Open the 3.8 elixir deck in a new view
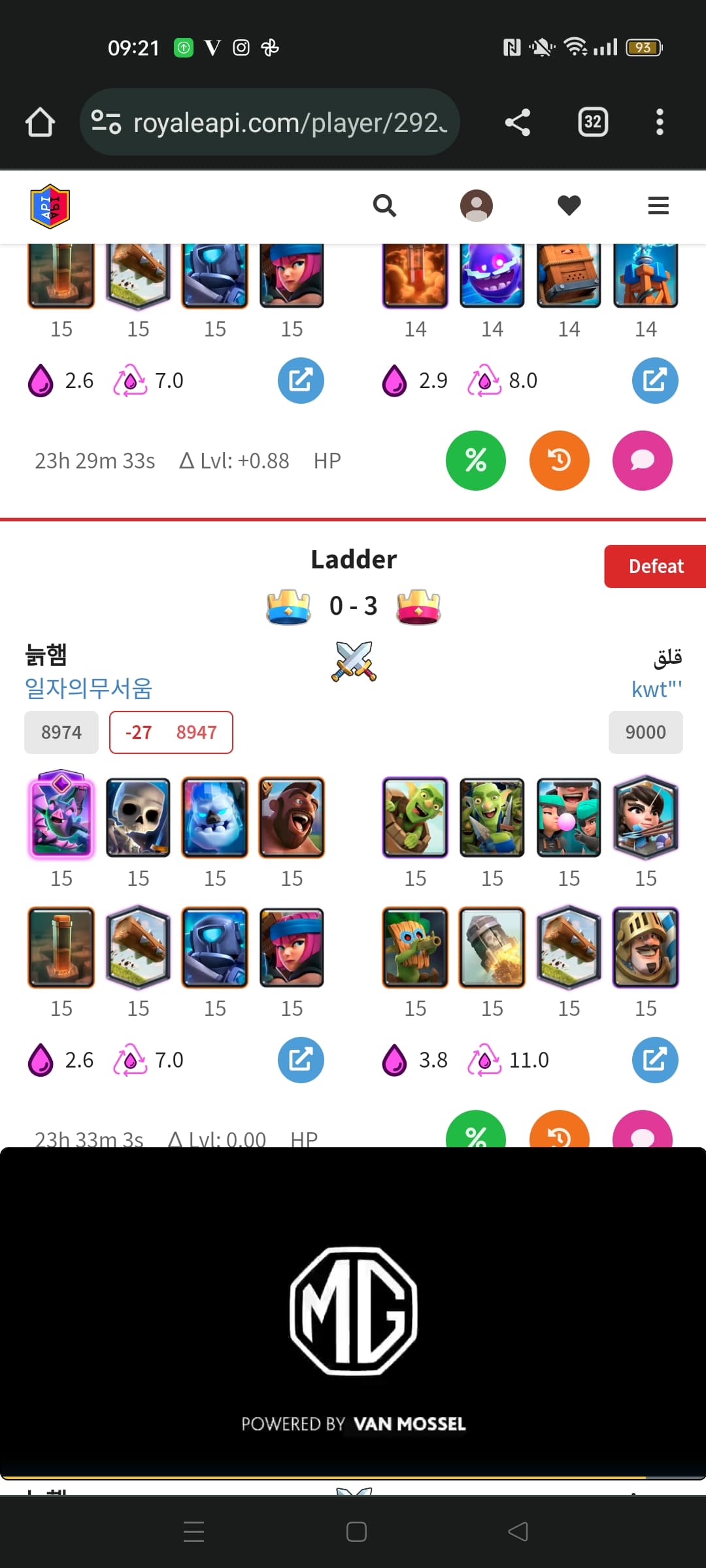Viewport: 706px width, 1568px height. 655,1060
